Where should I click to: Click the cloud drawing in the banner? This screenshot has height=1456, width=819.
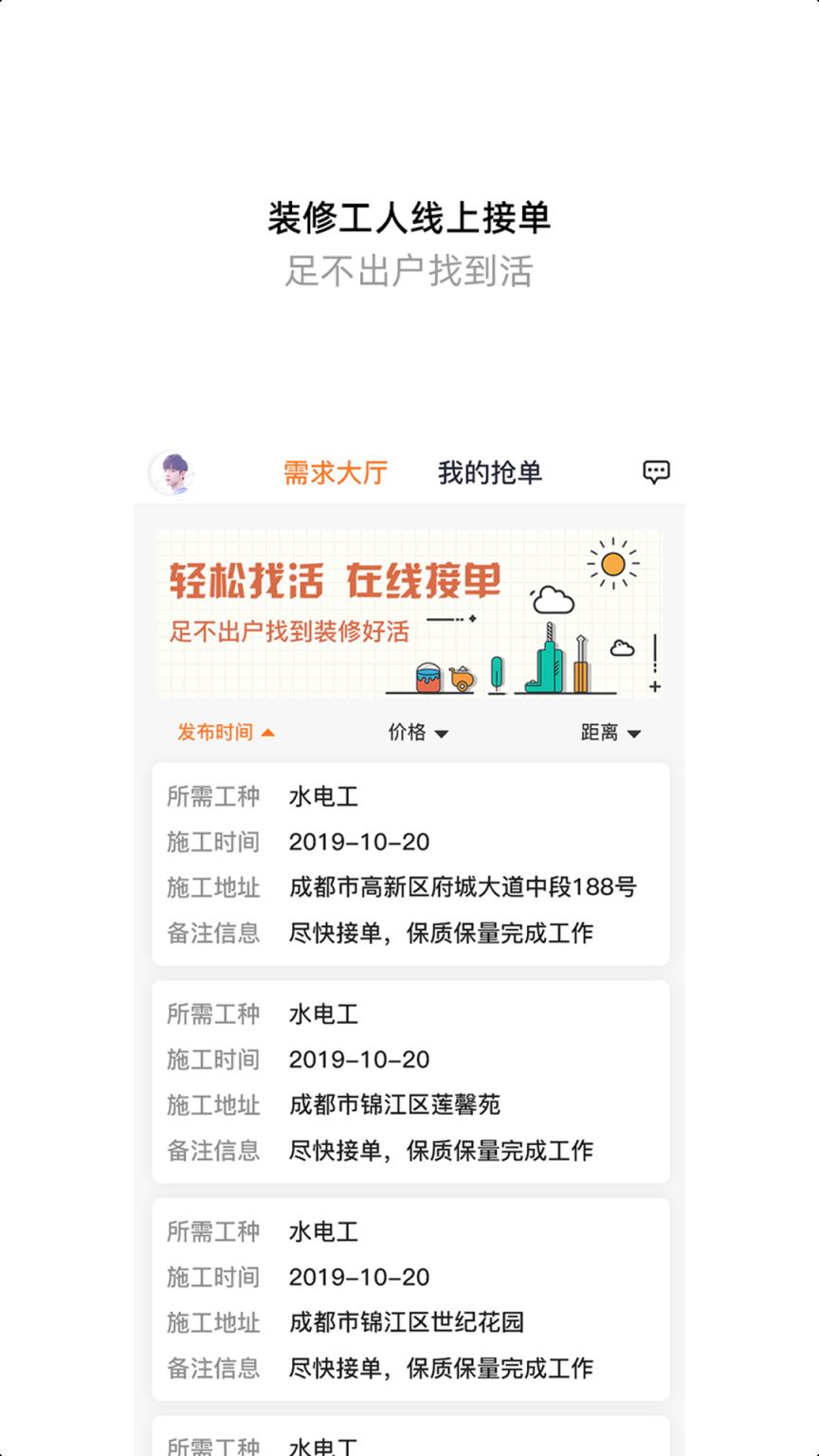[x=554, y=597]
